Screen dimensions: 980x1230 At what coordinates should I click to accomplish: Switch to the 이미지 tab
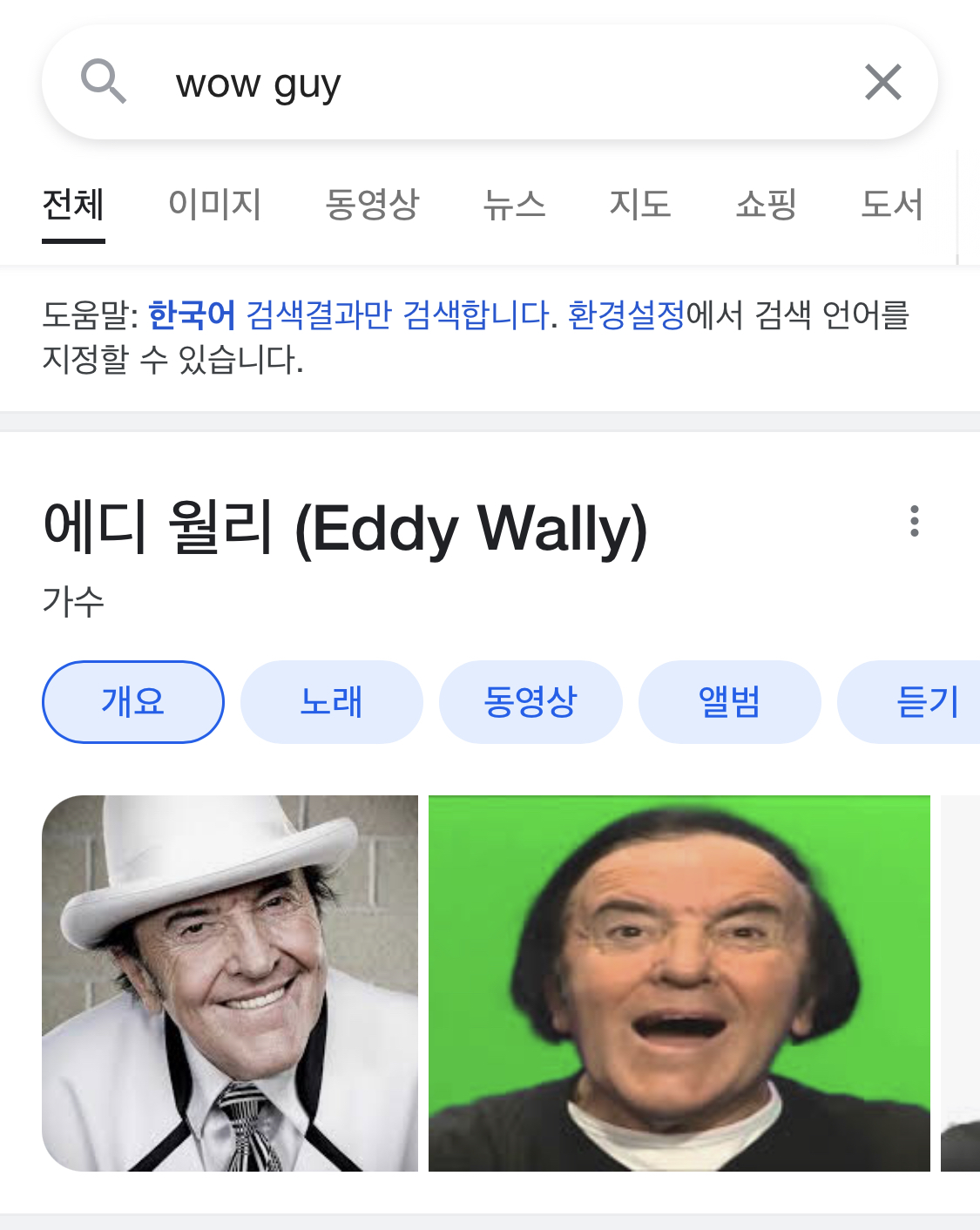[x=214, y=205]
